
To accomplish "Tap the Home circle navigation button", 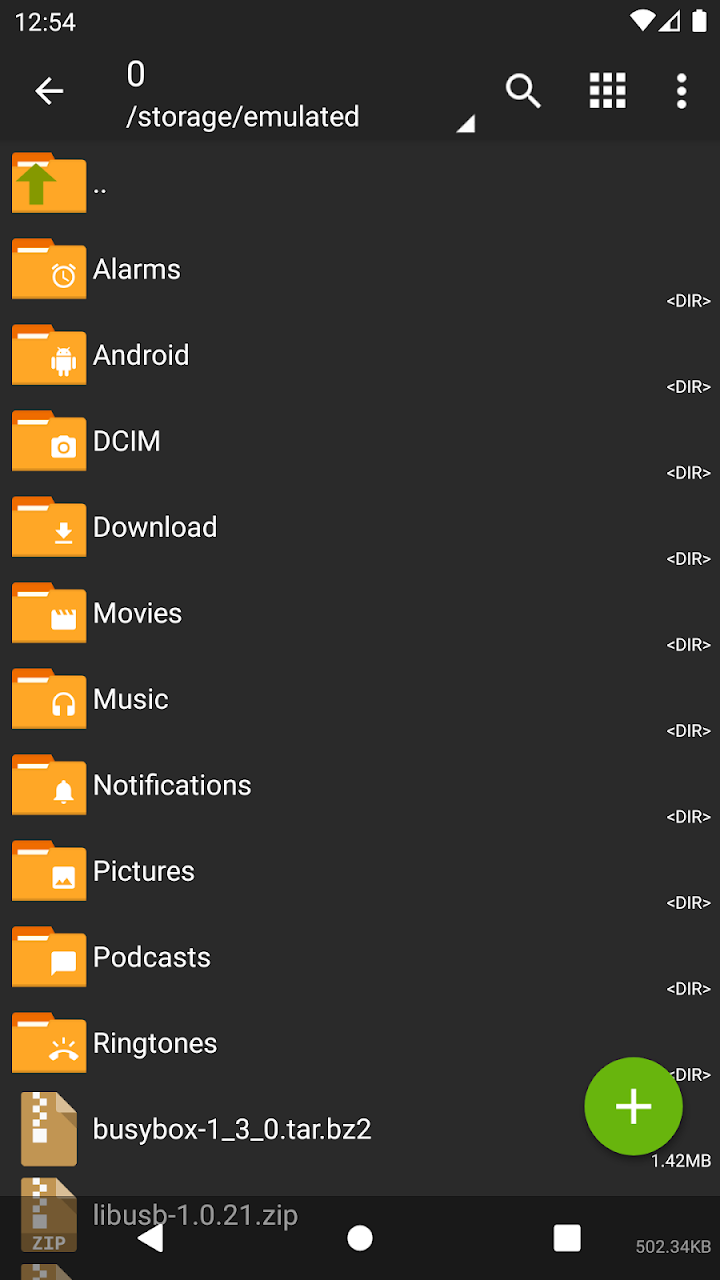I will (360, 1237).
